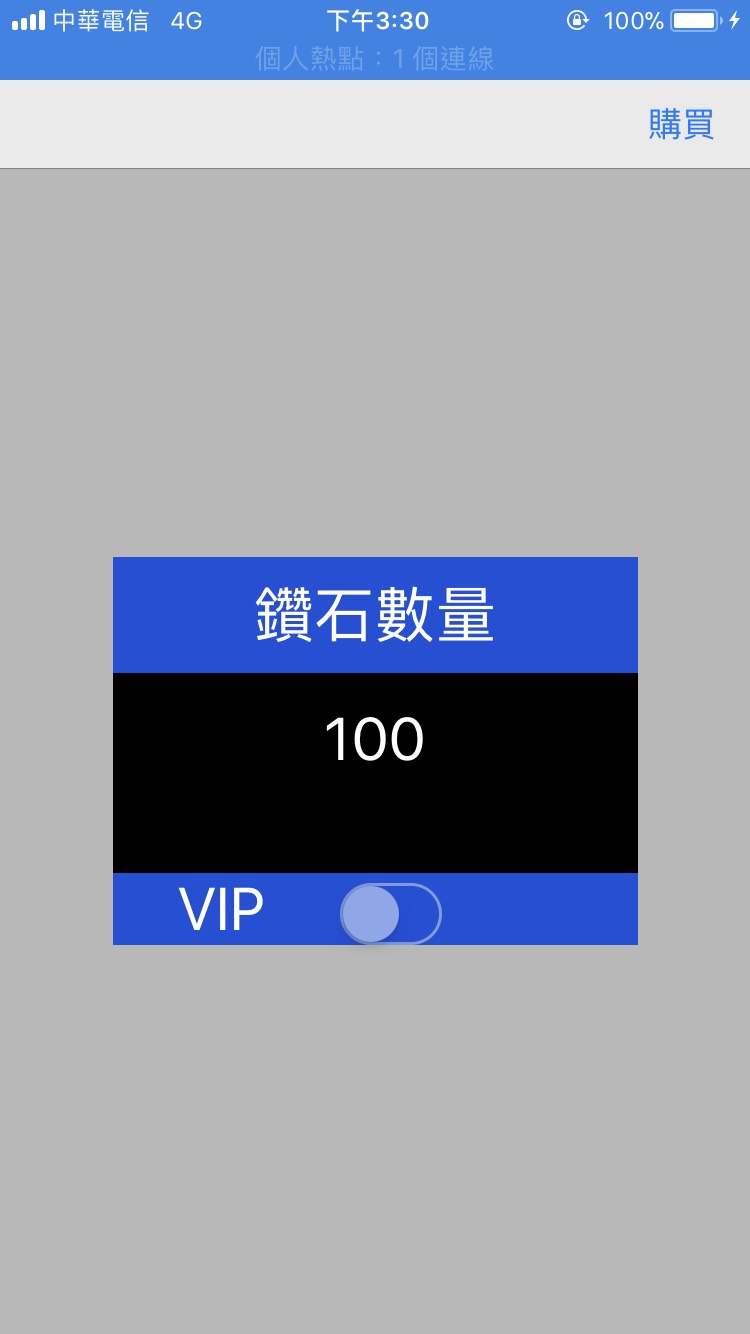Viewport: 750px width, 1334px height.
Task: Return to the hotspot via the blue status bar
Action: pyautogui.click(x=375, y=59)
